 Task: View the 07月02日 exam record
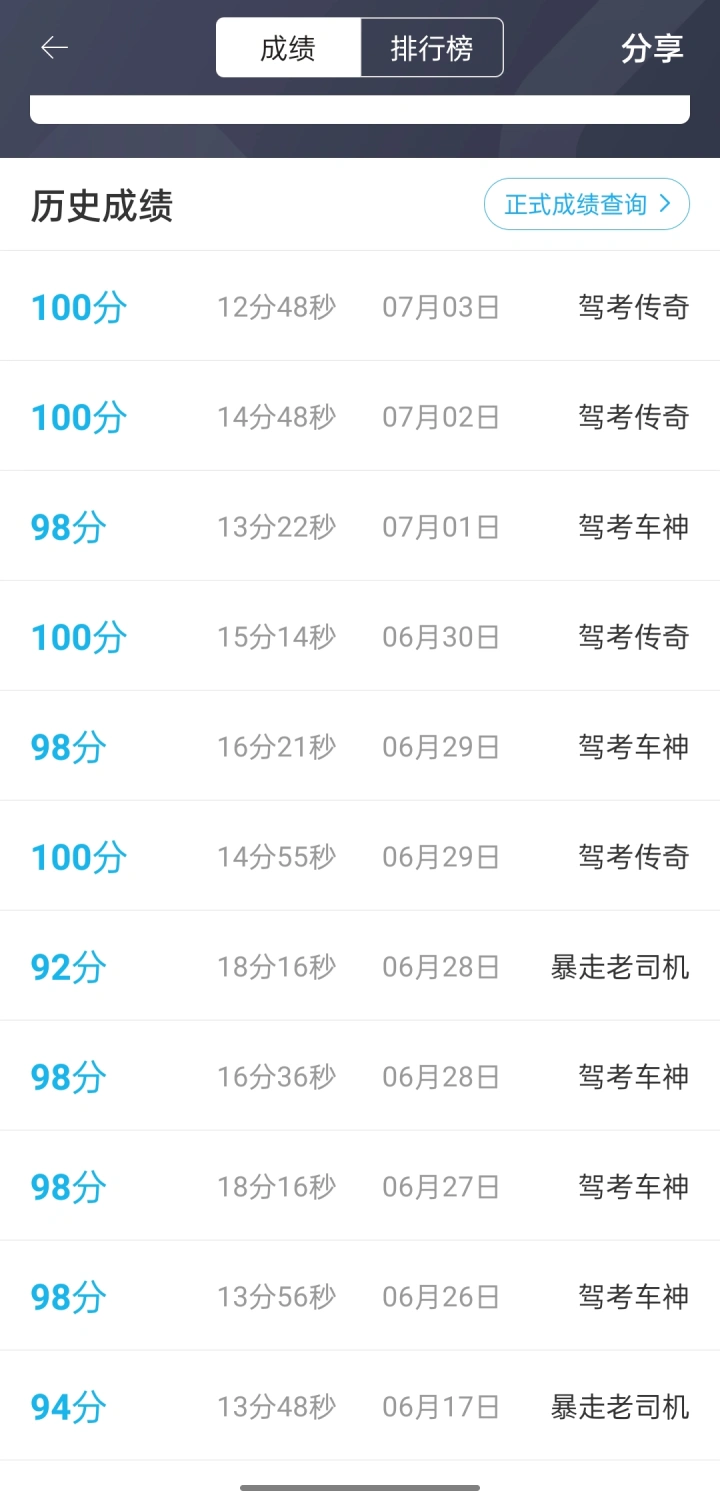360,417
